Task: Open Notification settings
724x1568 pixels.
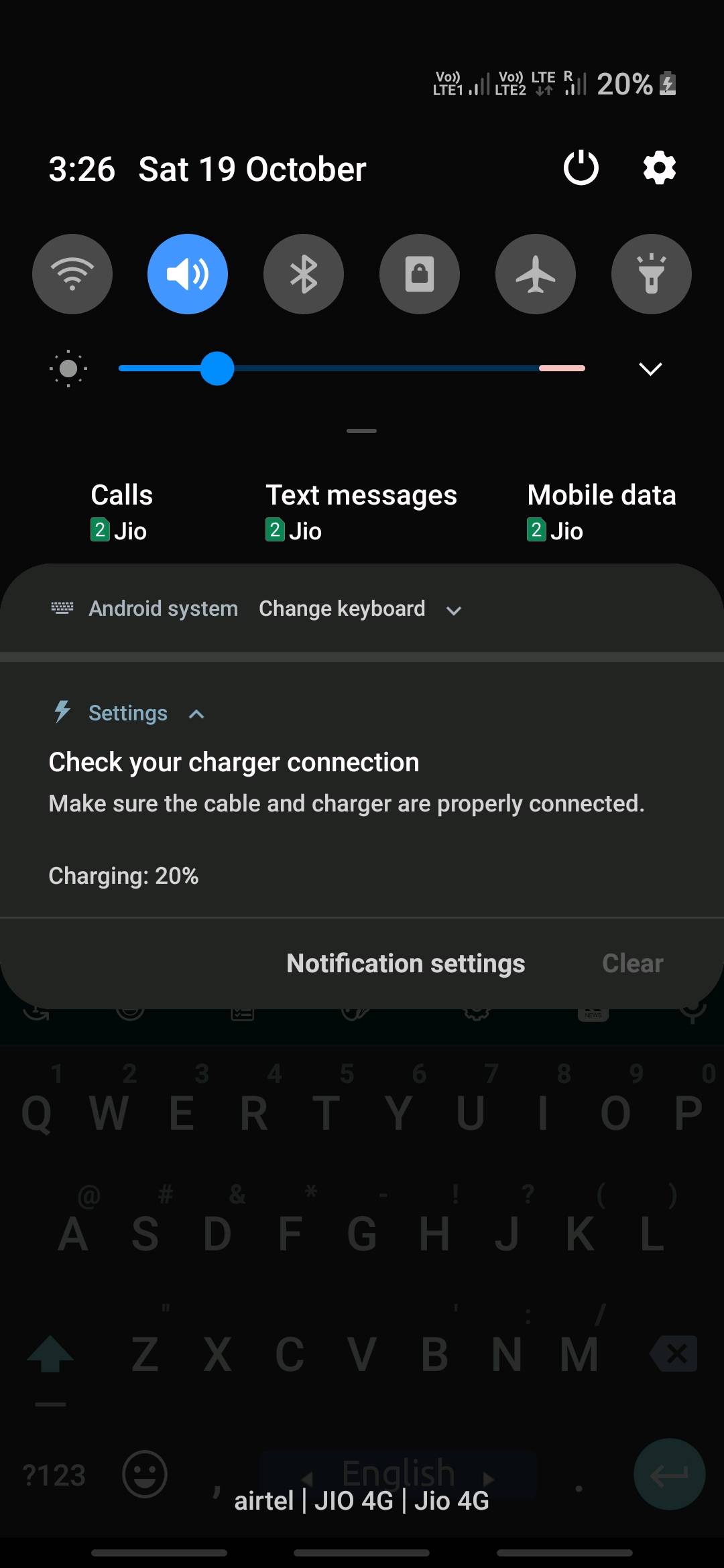Action: pyautogui.click(x=406, y=963)
